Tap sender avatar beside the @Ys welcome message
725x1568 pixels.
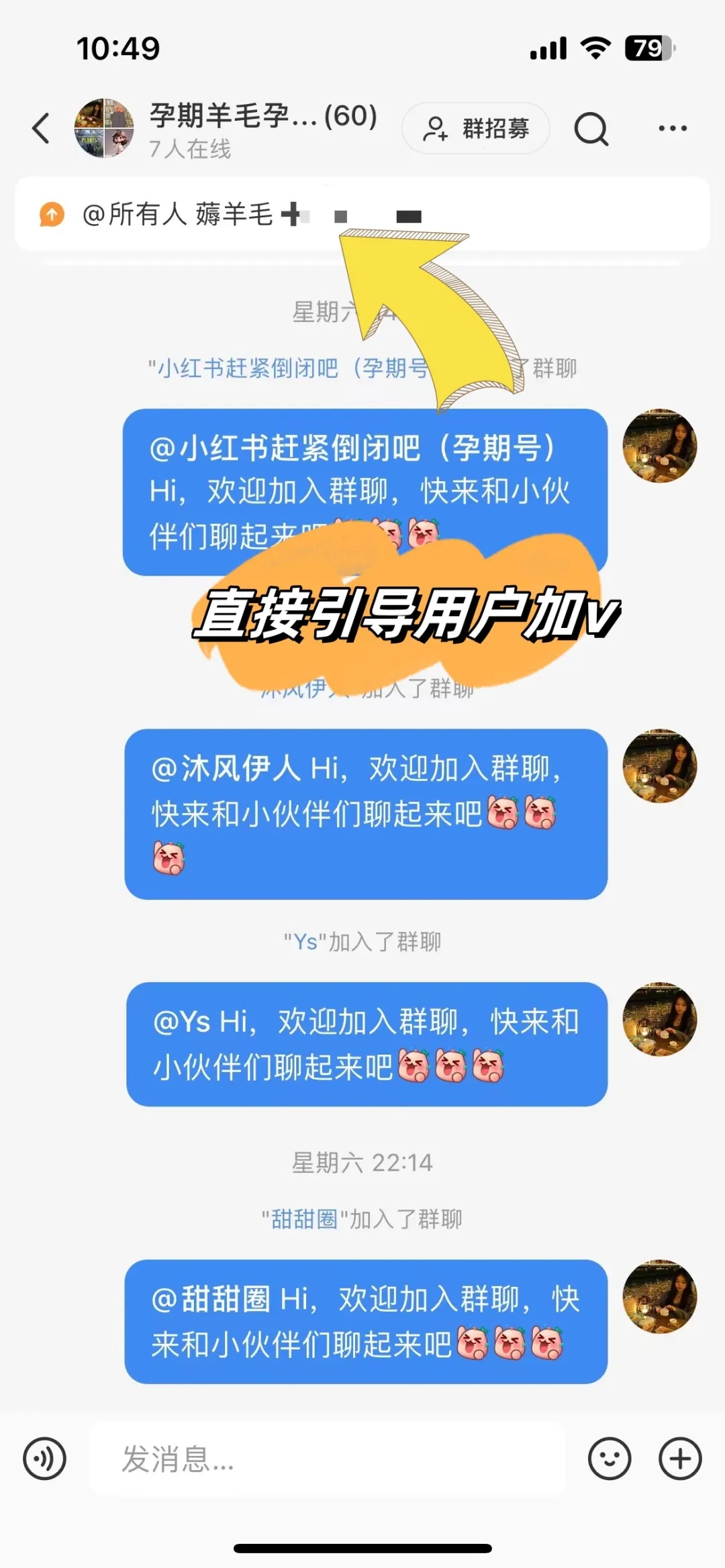click(659, 1019)
